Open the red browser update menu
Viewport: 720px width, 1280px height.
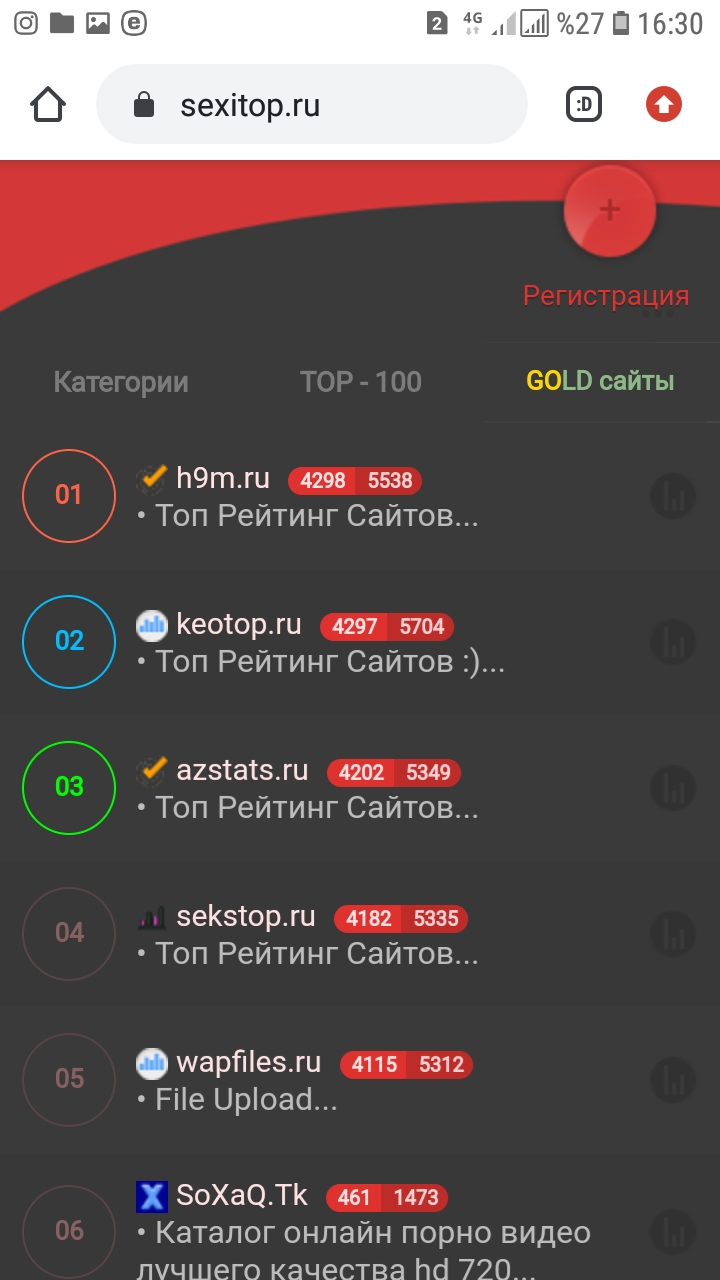[664, 105]
